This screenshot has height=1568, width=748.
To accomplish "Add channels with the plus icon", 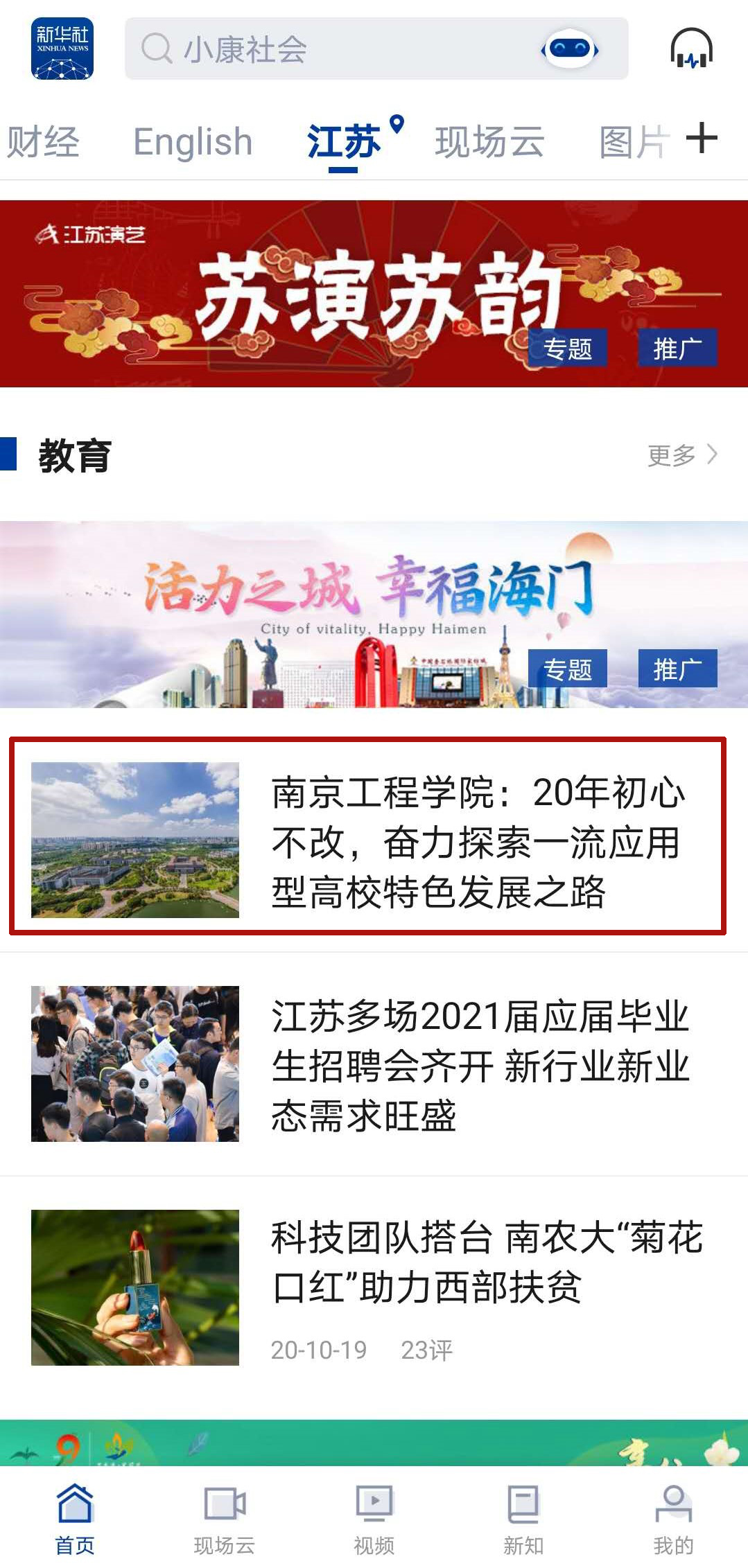I will [x=702, y=138].
